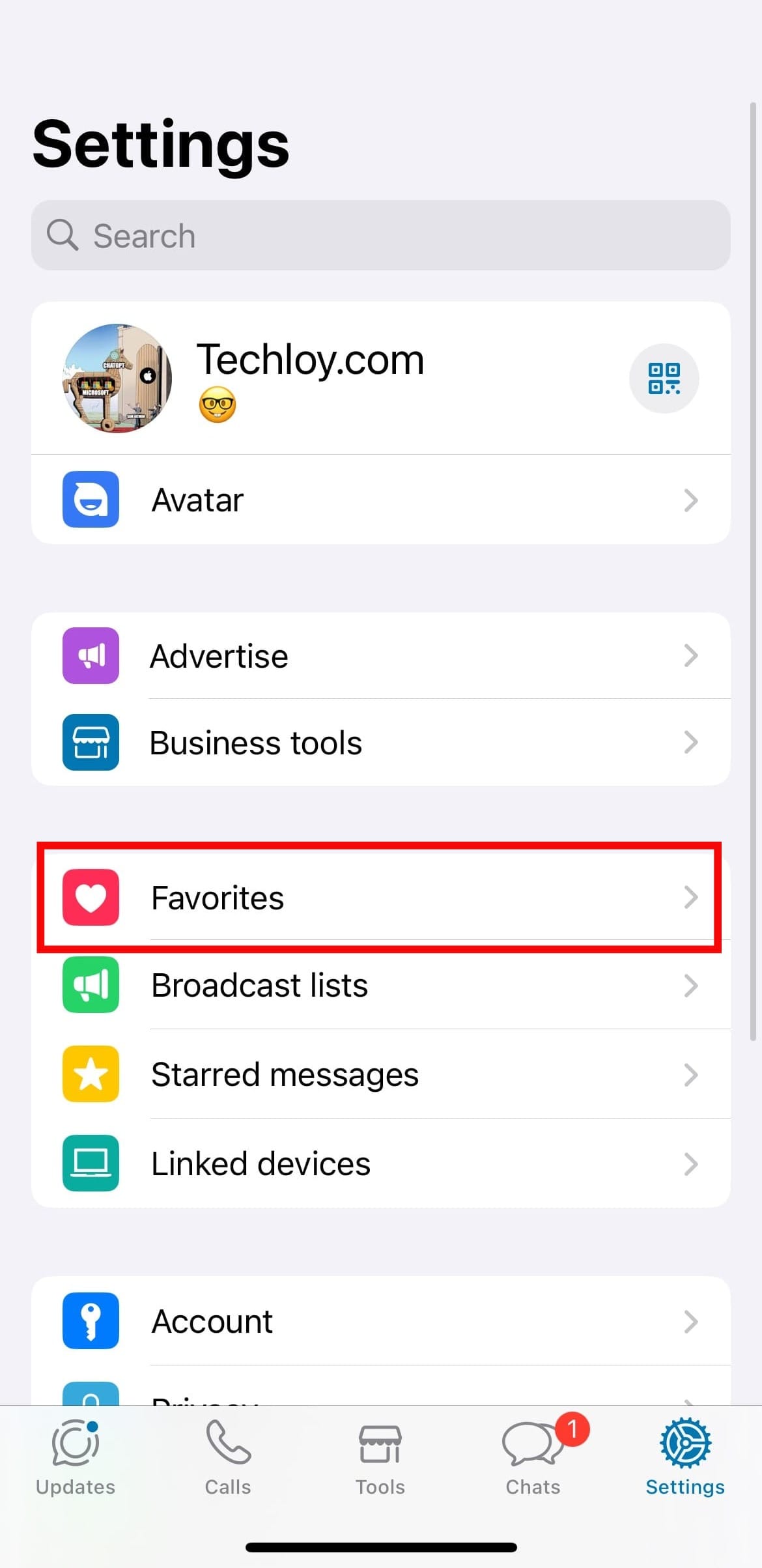Viewport: 762px width, 1568px height.
Task: View Starred messages
Action: (x=380, y=1075)
